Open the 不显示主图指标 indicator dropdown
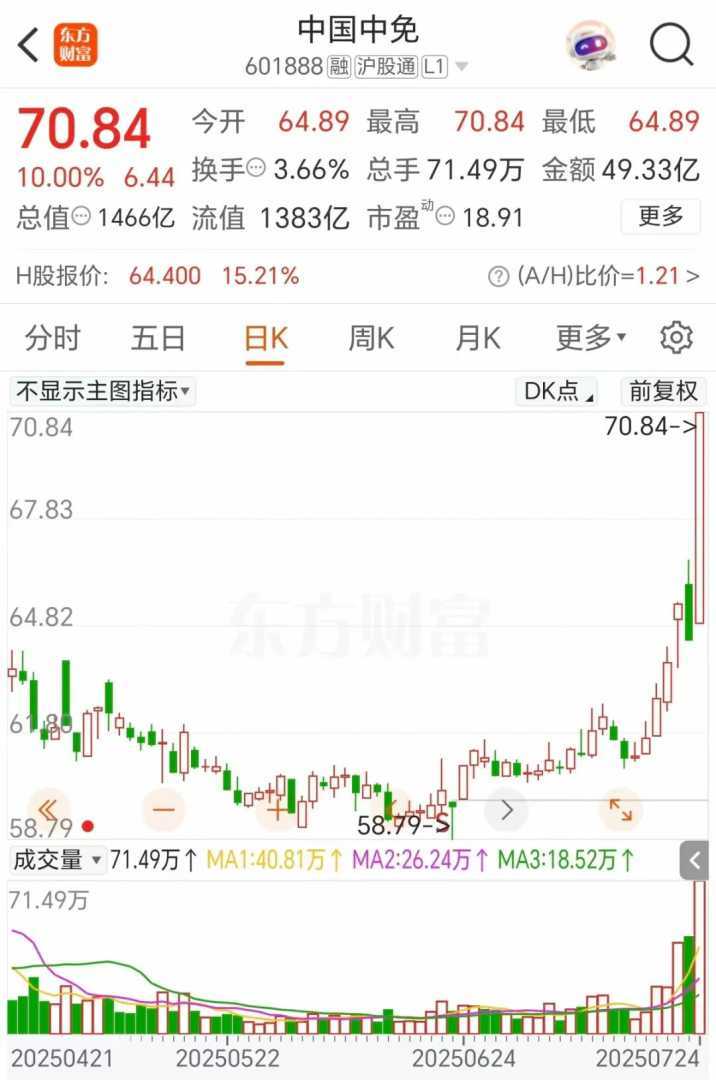 [102, 391]
